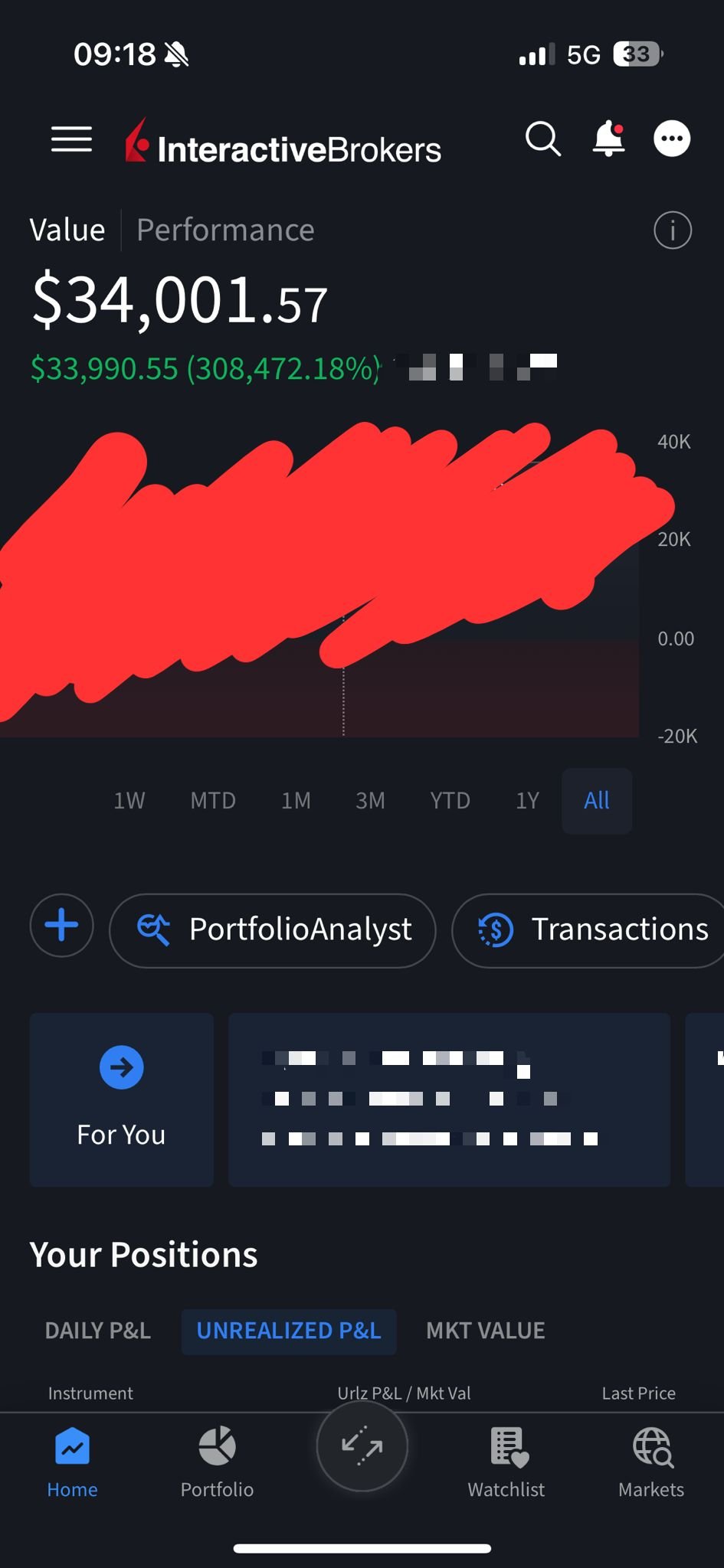Select the 1M chart range
This screenshot has width=724, height=1568.
(296, 801)
